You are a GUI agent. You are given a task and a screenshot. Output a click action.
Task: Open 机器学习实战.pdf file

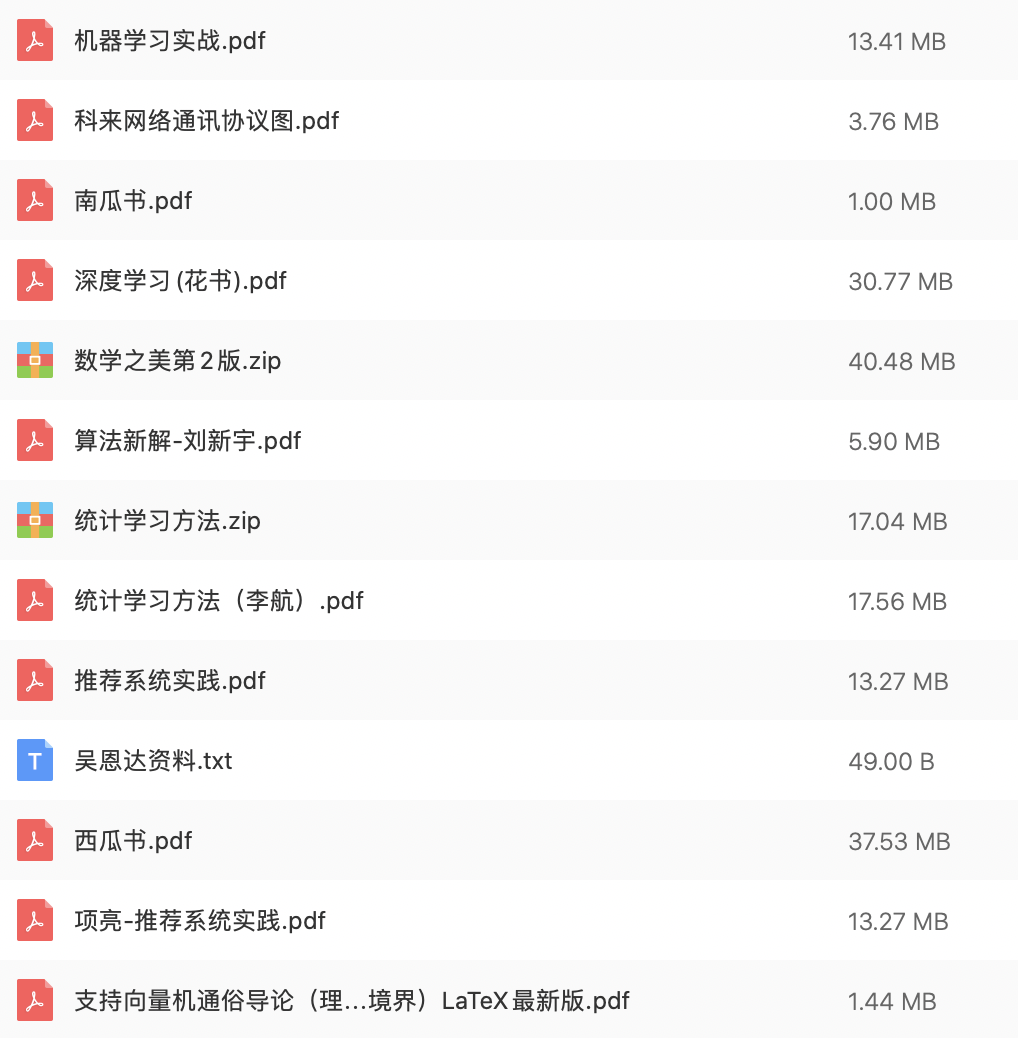coord(170,41)
